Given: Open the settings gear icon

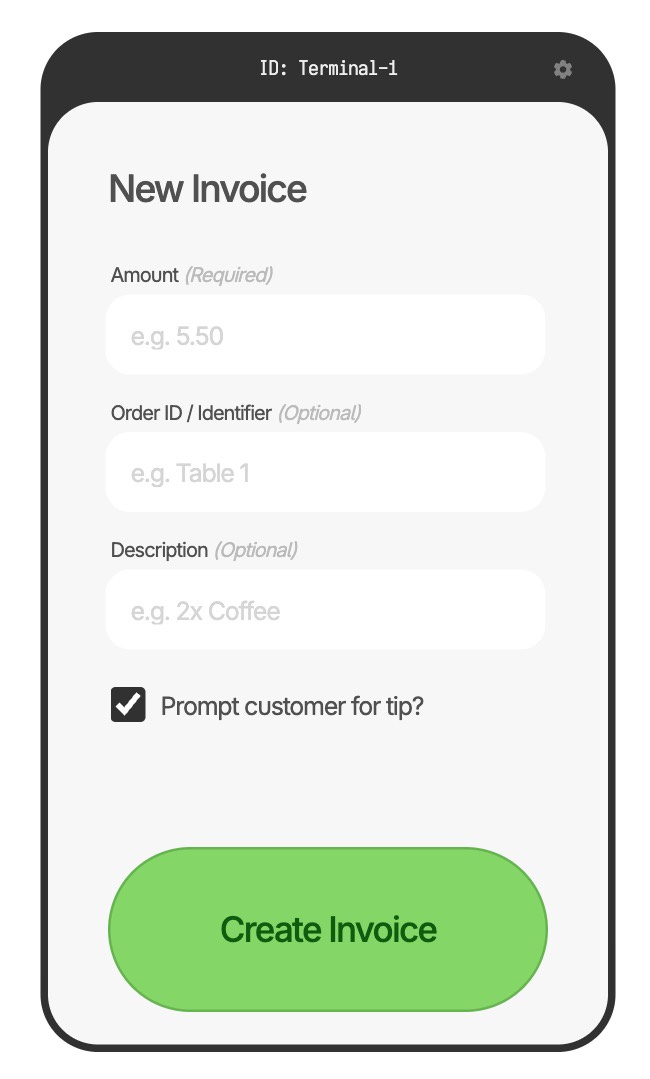Looking at the screenshot, I should 563,69.
